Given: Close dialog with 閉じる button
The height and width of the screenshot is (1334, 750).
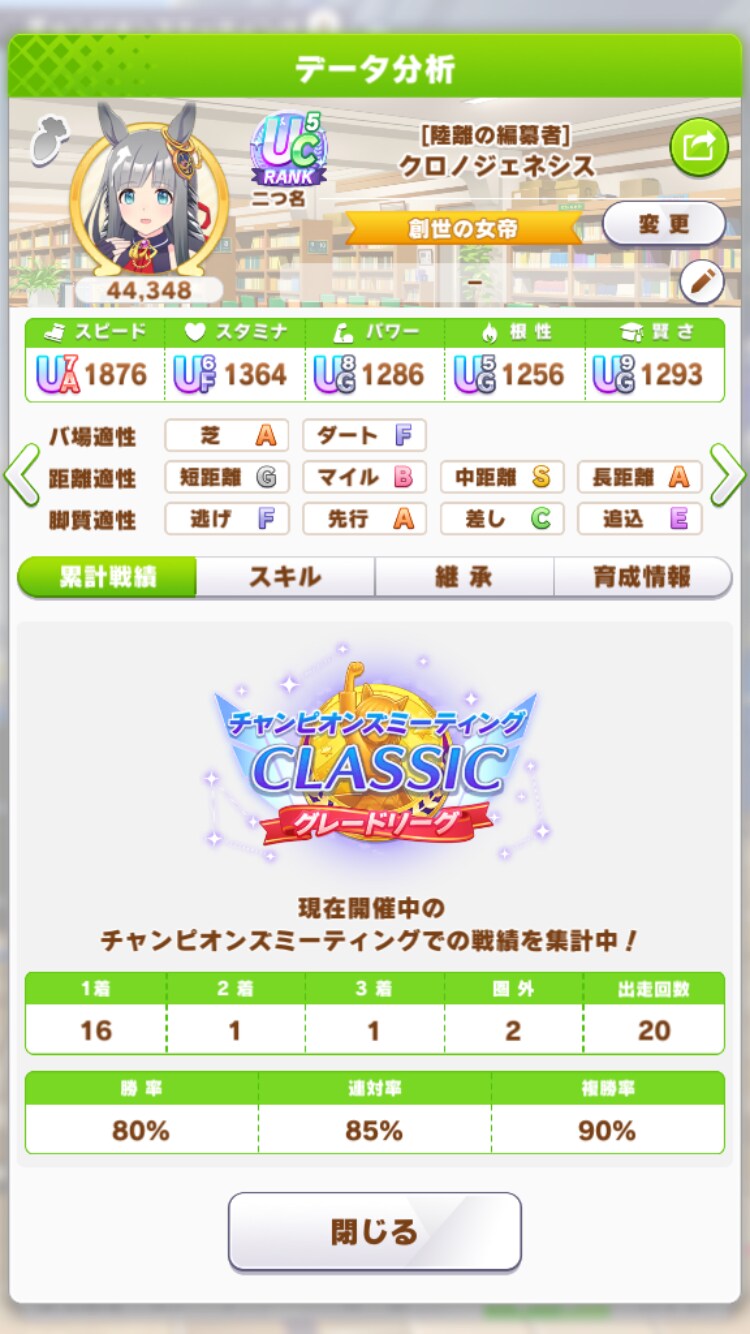Looking at the screenshot, I should pos(375,1231).
